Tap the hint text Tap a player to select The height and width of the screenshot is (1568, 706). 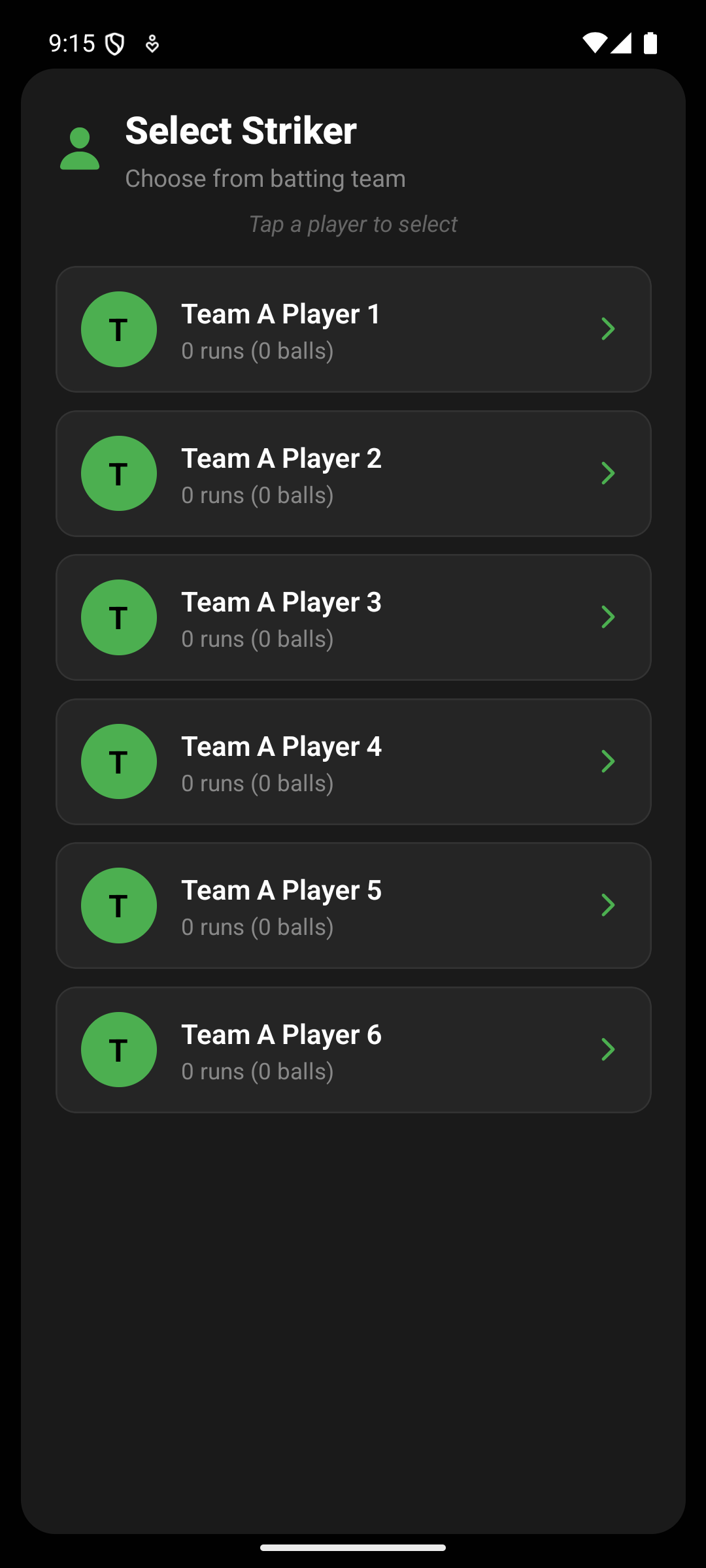coord(353,224)
